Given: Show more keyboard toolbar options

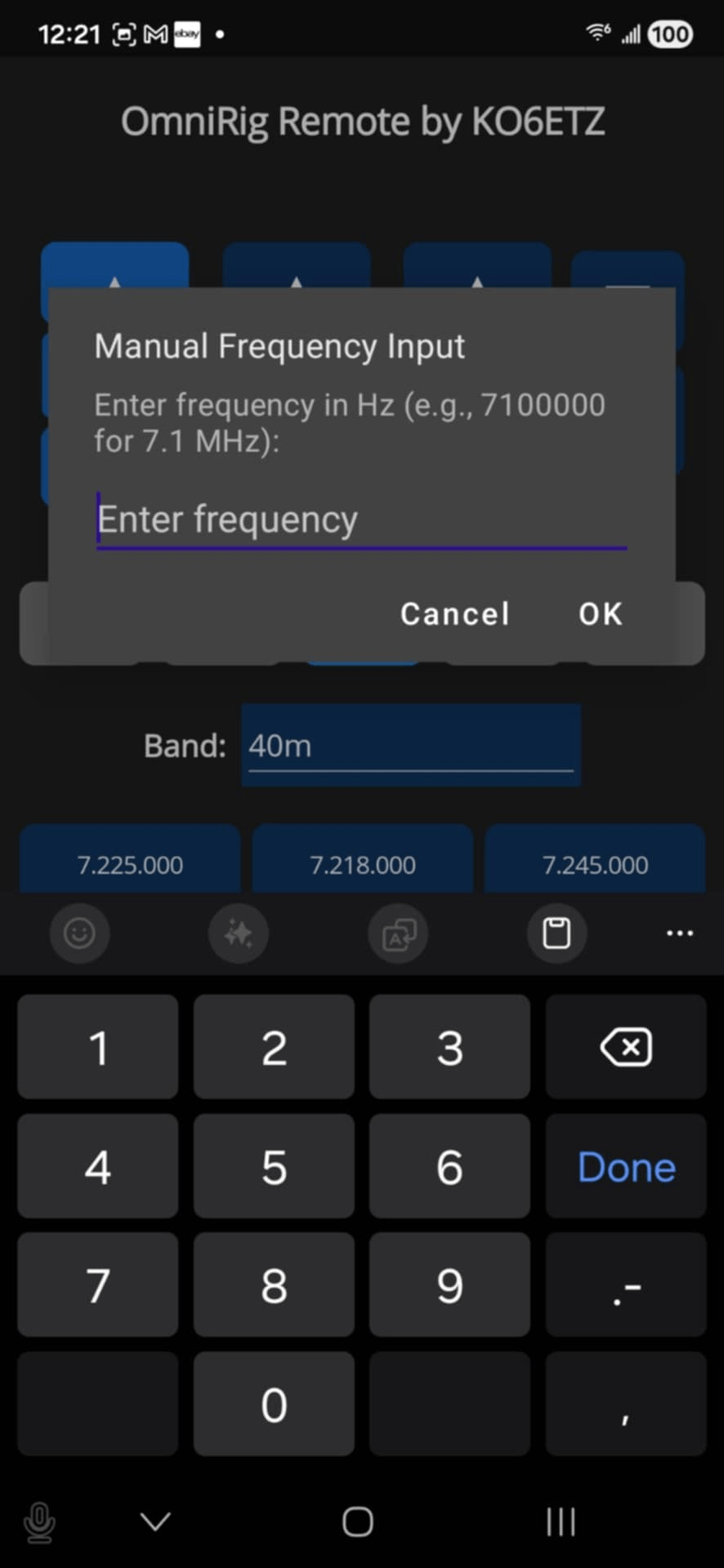Looking at the screenshot, I should 680,933.
